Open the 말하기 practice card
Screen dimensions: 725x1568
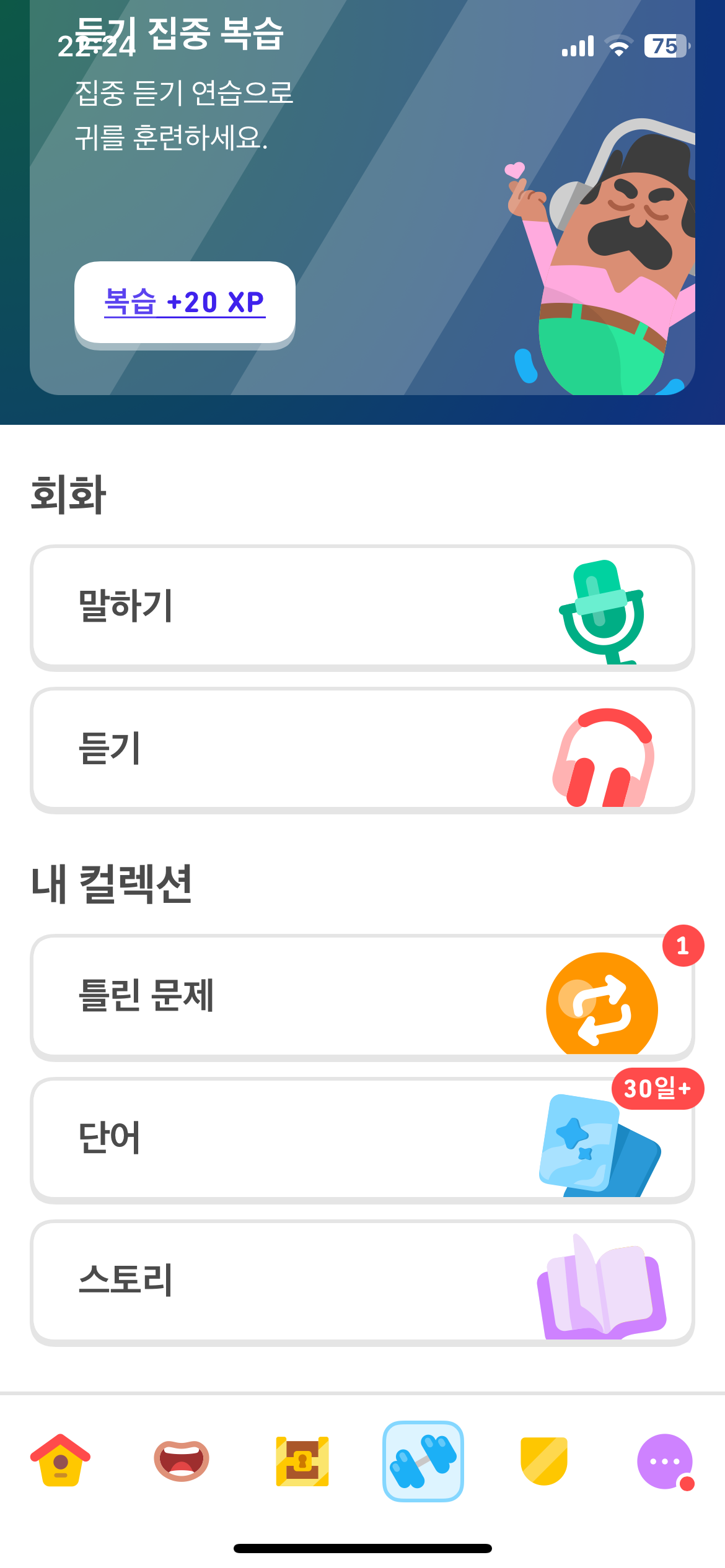pyautogui.click(x=362, y=607)
